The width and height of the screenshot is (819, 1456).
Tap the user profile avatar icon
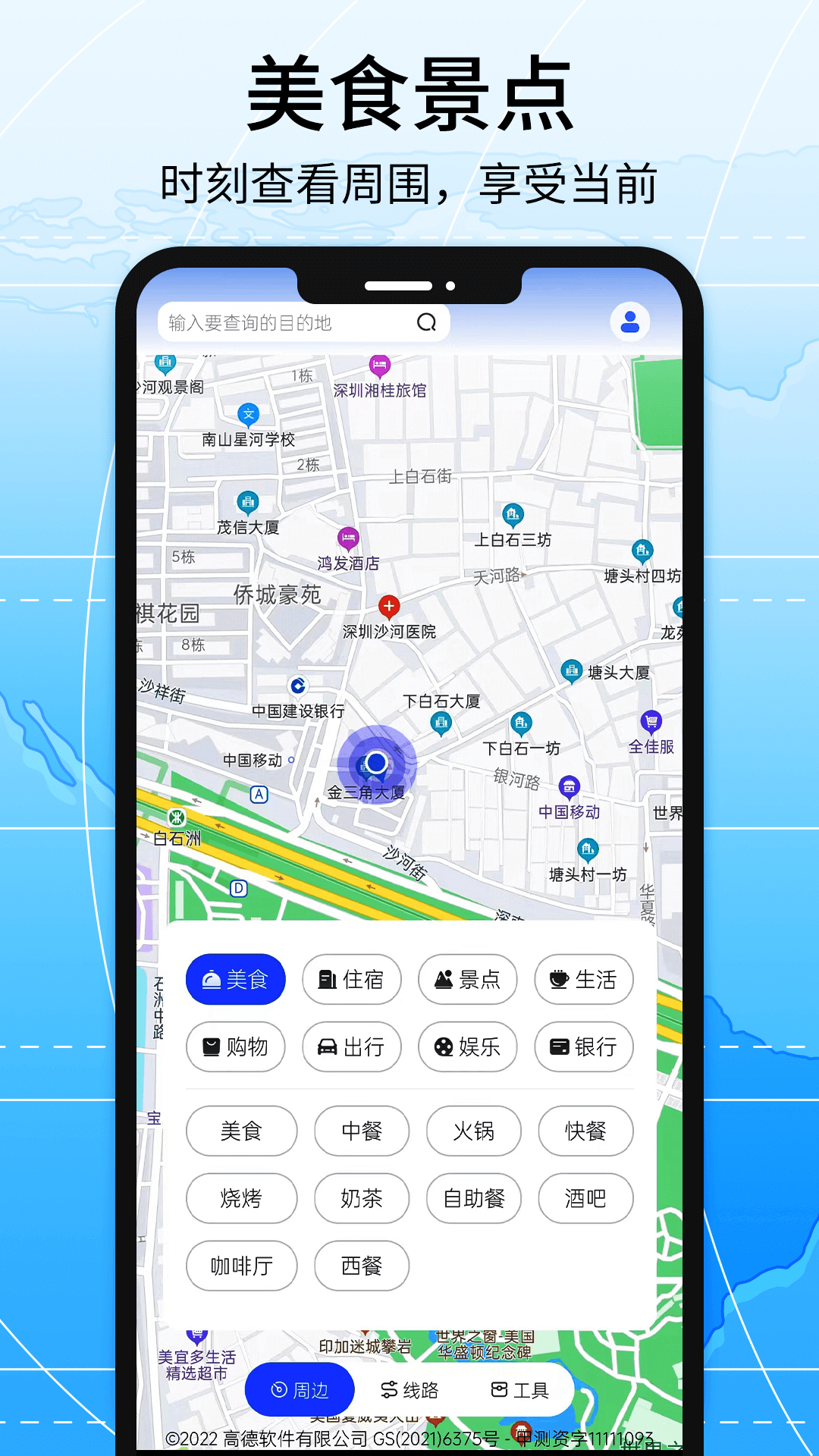point(629,322)
